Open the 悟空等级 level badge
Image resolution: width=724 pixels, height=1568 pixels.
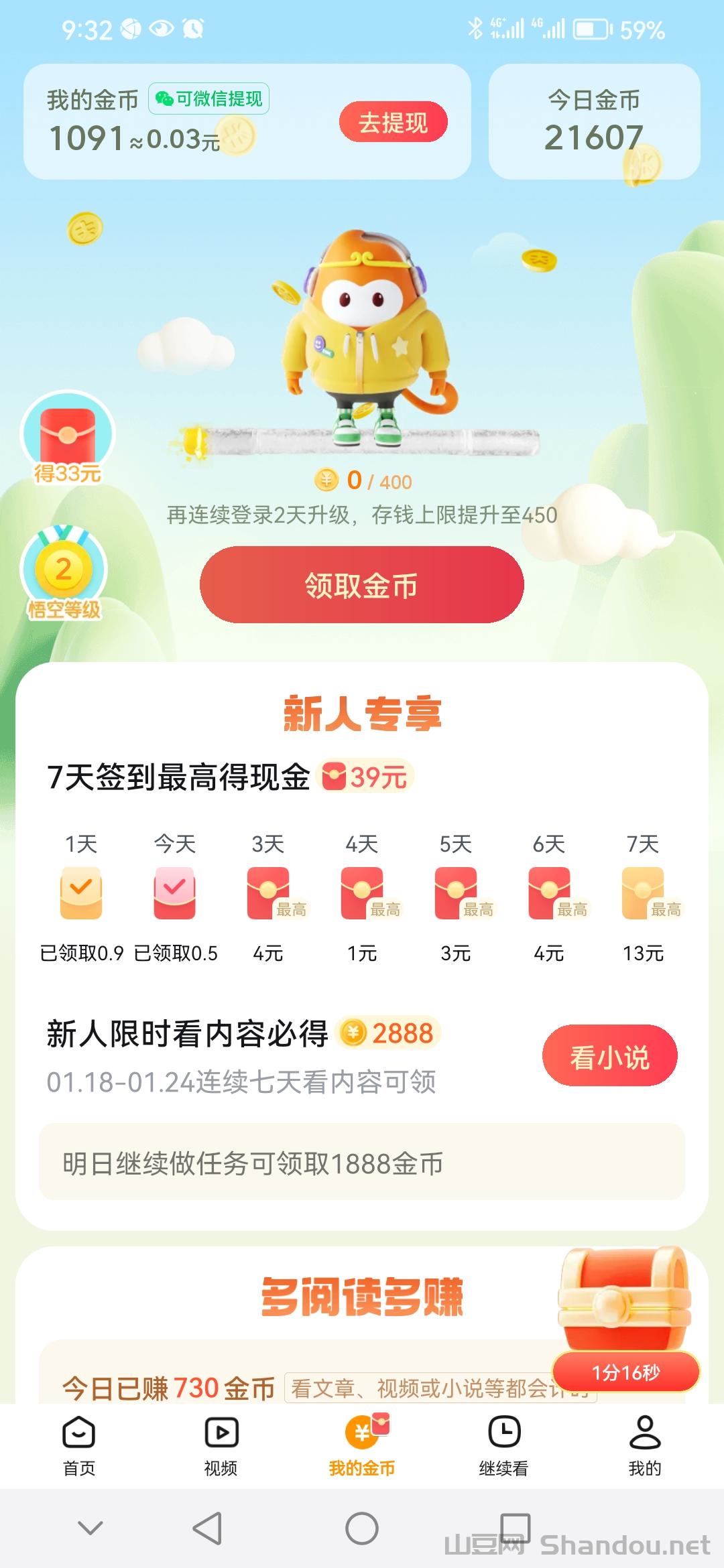64,573
